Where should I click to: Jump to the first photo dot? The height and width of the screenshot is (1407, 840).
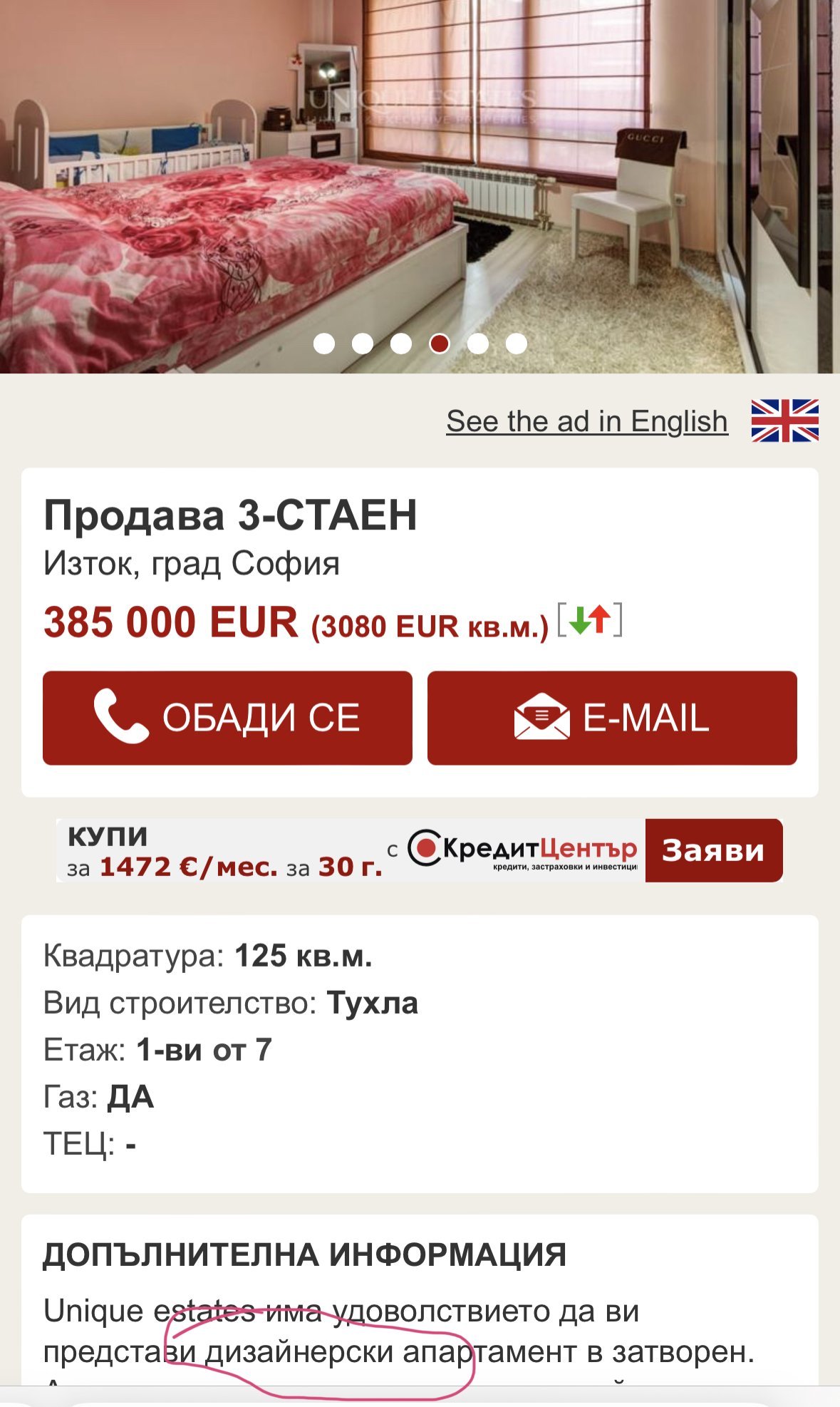(324, 344)
